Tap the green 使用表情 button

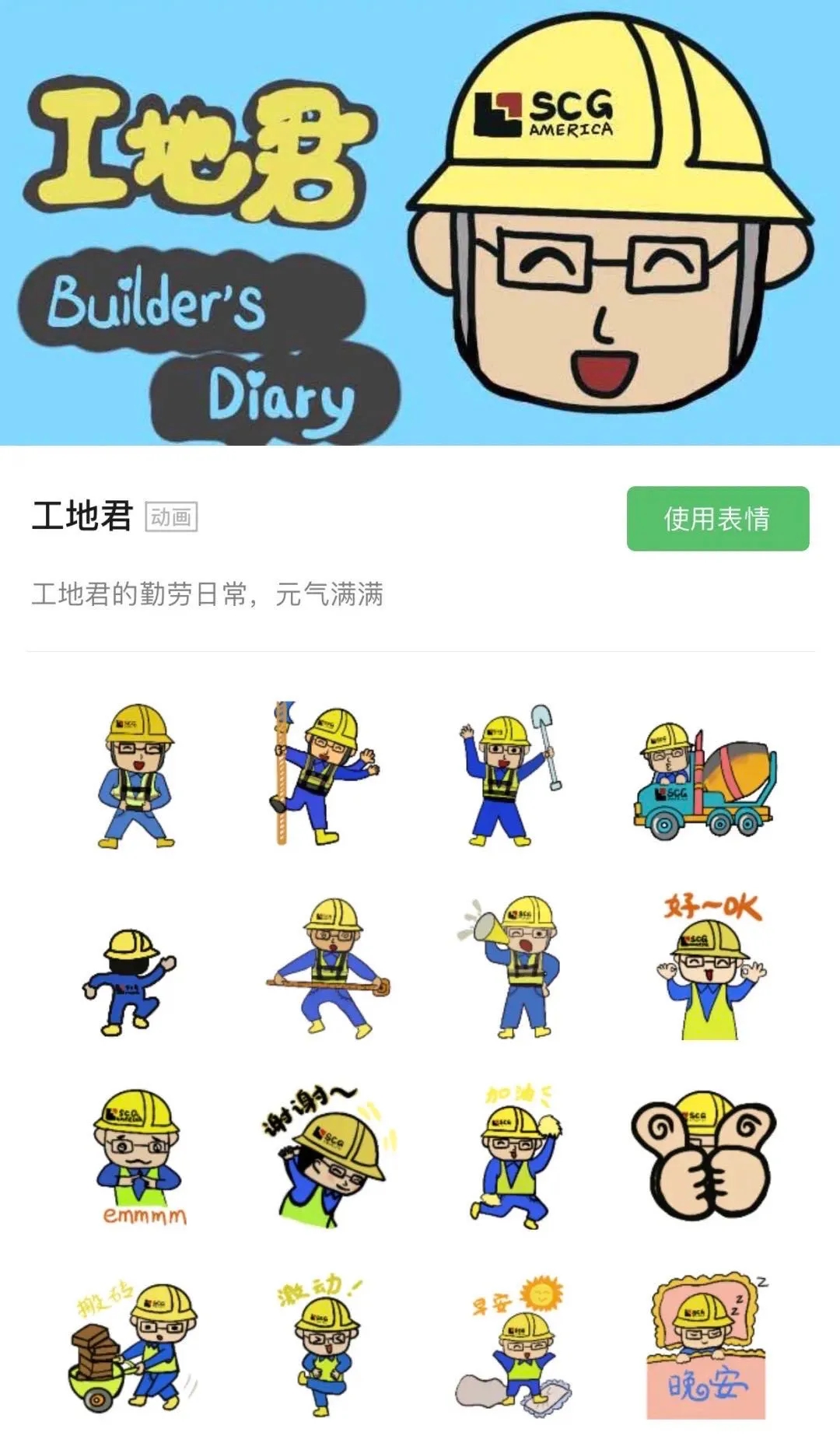[x=717, y=518]
